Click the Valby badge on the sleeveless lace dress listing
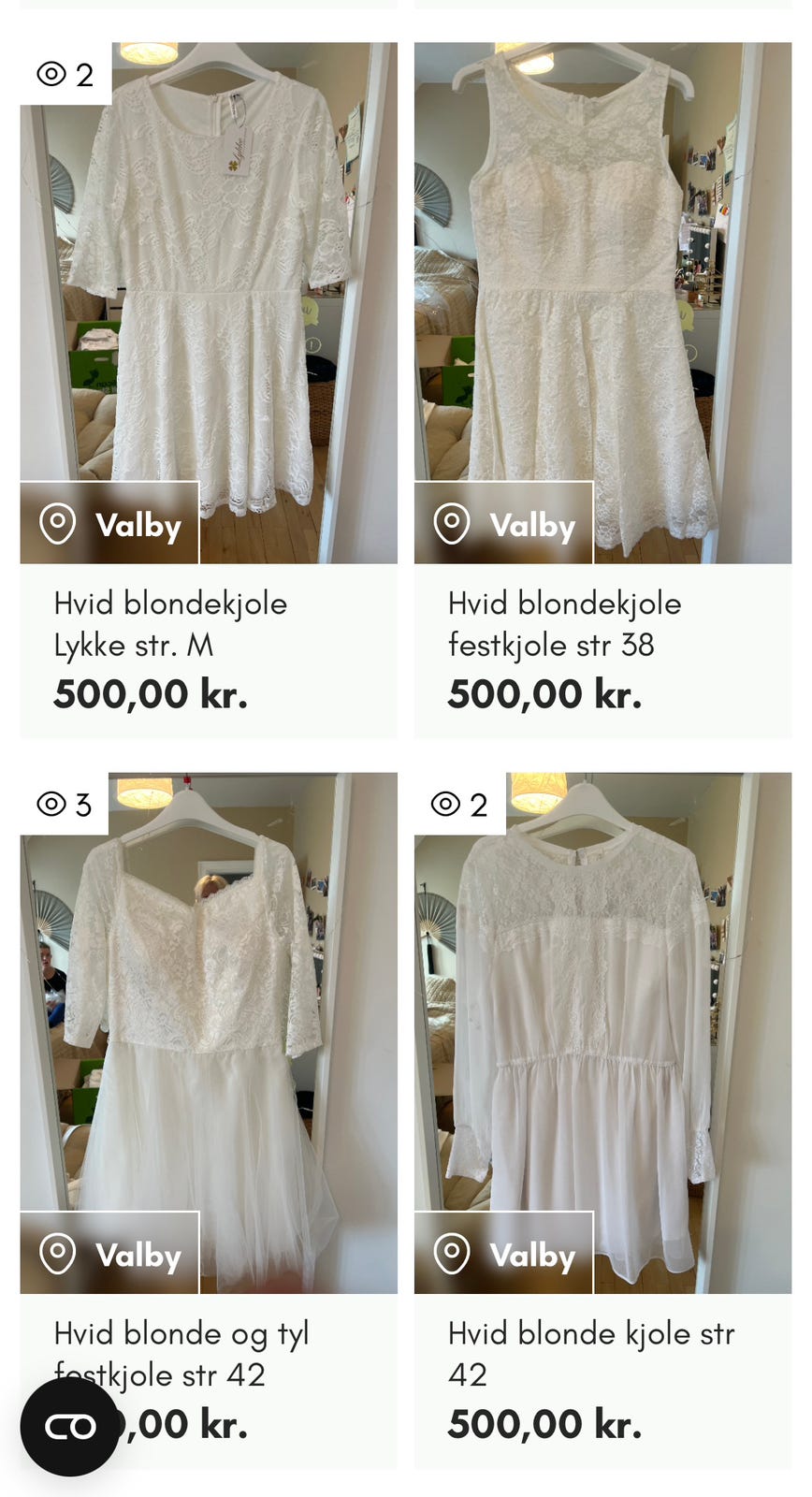The image size is (812, 1497). [503, 525]
